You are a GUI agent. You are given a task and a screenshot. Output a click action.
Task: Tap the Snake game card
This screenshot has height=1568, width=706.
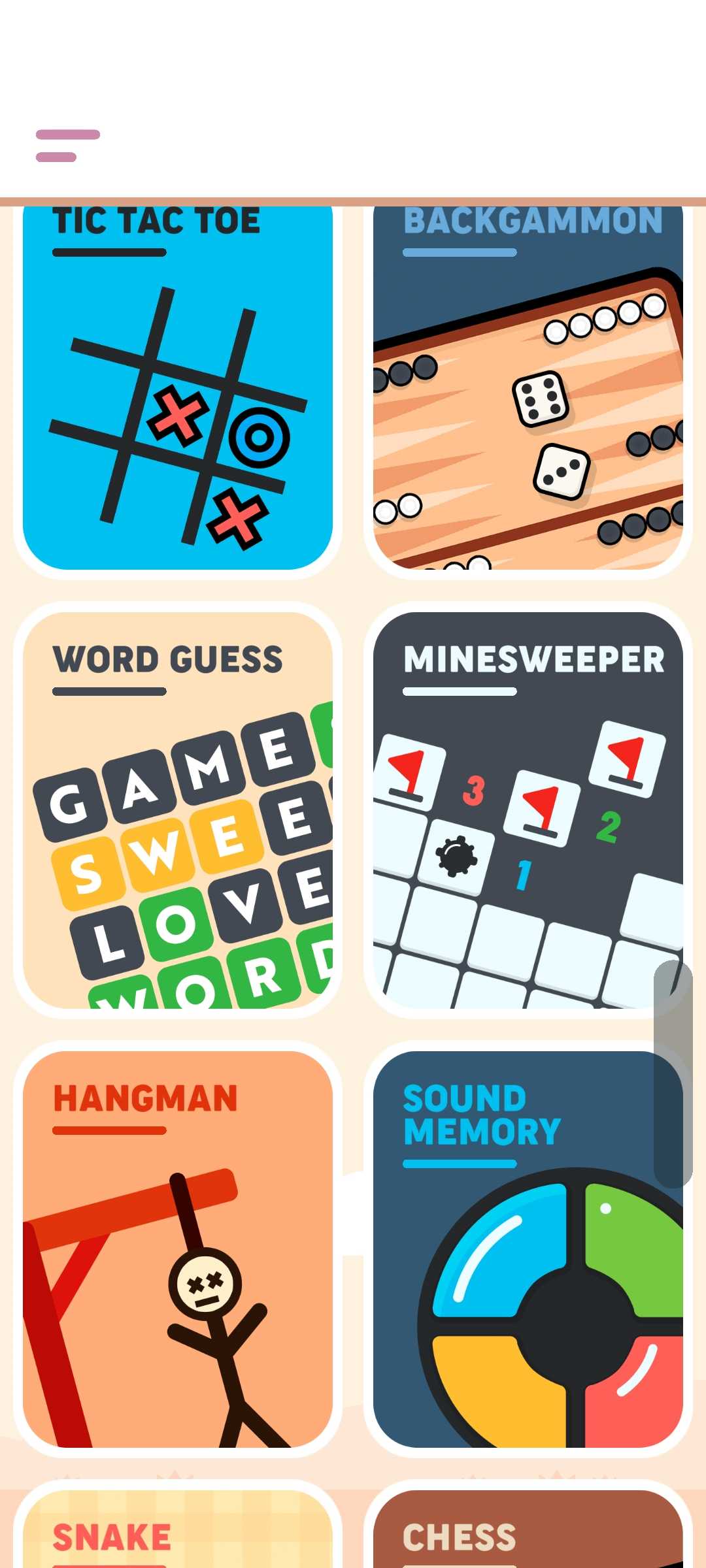click(177, 1532)
